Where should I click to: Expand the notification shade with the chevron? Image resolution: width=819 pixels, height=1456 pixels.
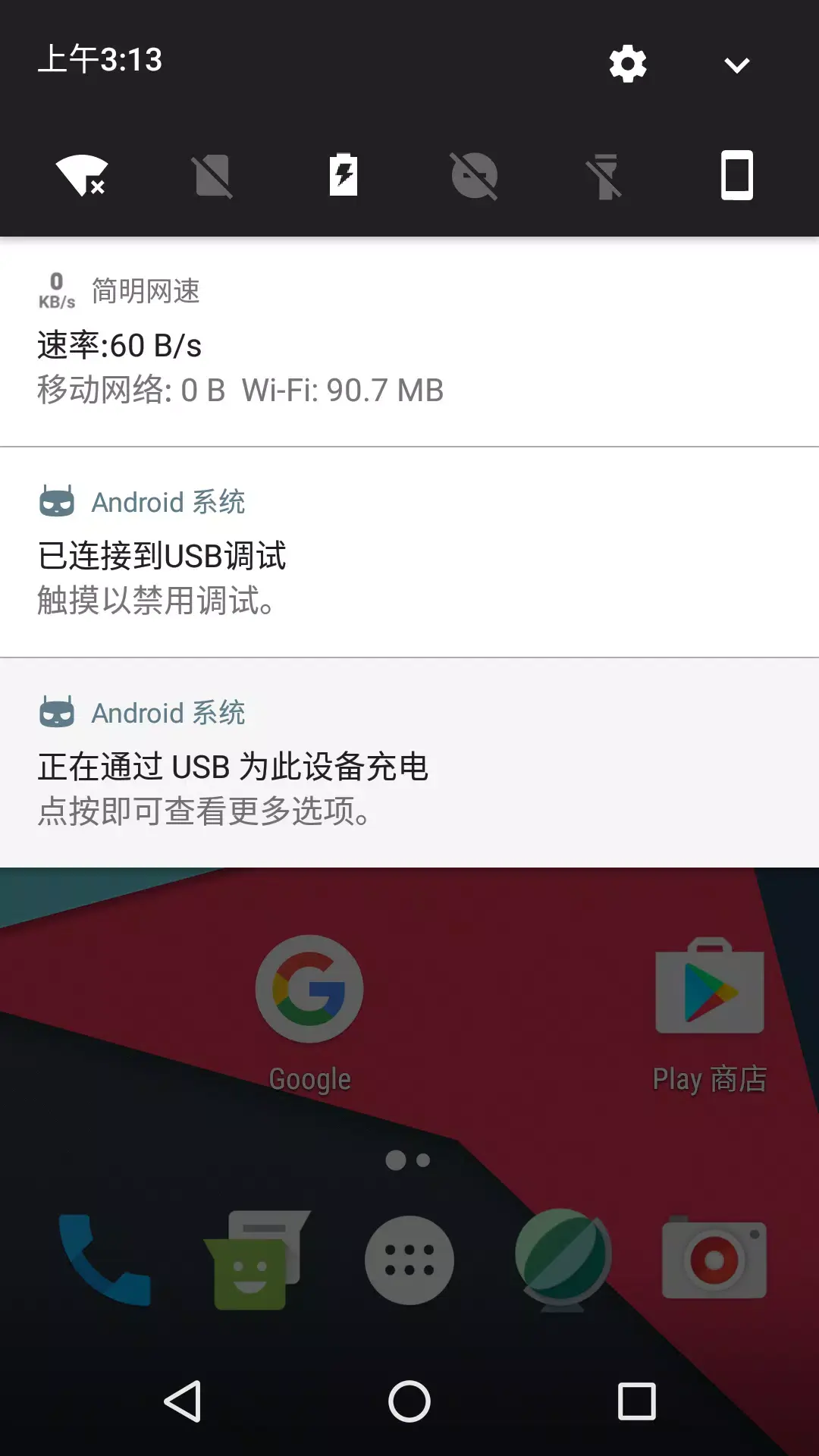[735, 65]
